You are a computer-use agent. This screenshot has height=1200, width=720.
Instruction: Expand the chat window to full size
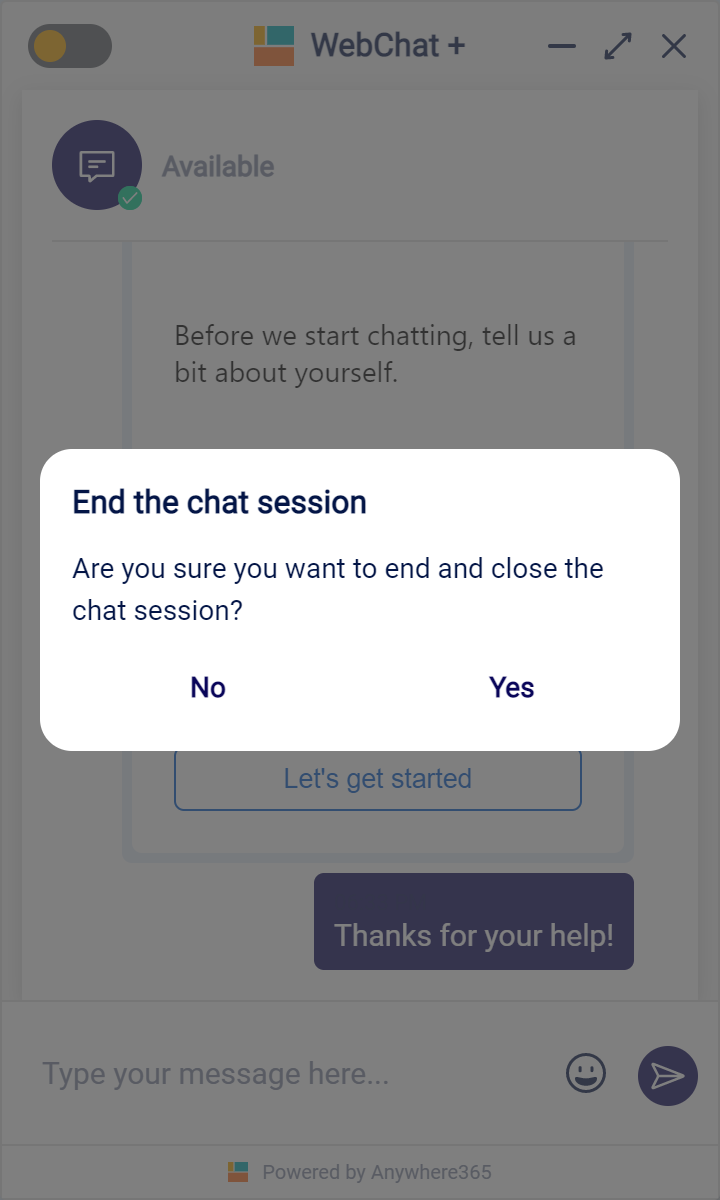618,46
